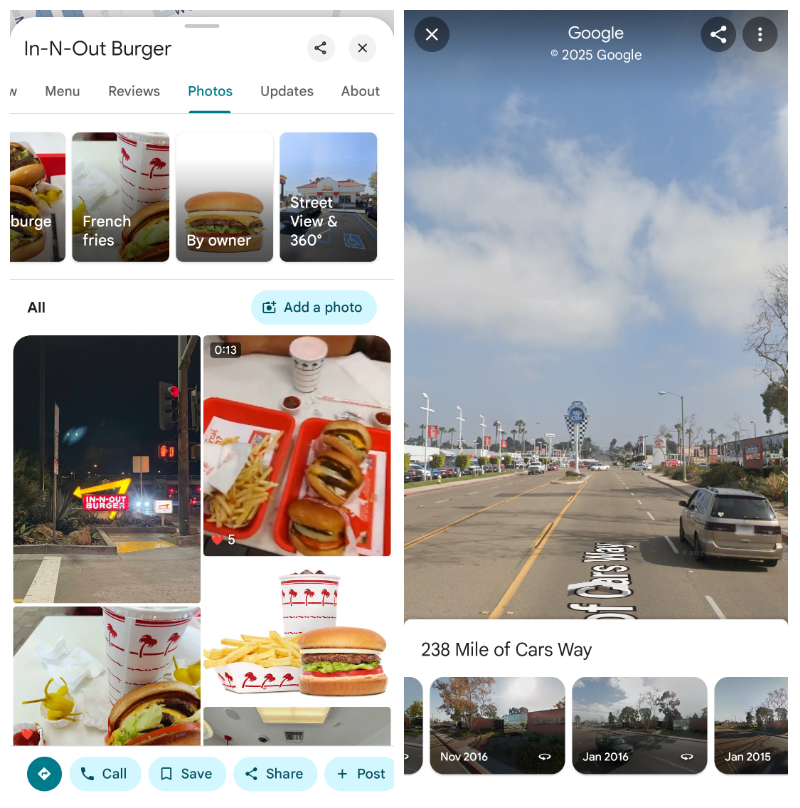The image size is (800, 808).
Task: Open the three-dot menu in Street View
Action: click(x=760, y=34)
